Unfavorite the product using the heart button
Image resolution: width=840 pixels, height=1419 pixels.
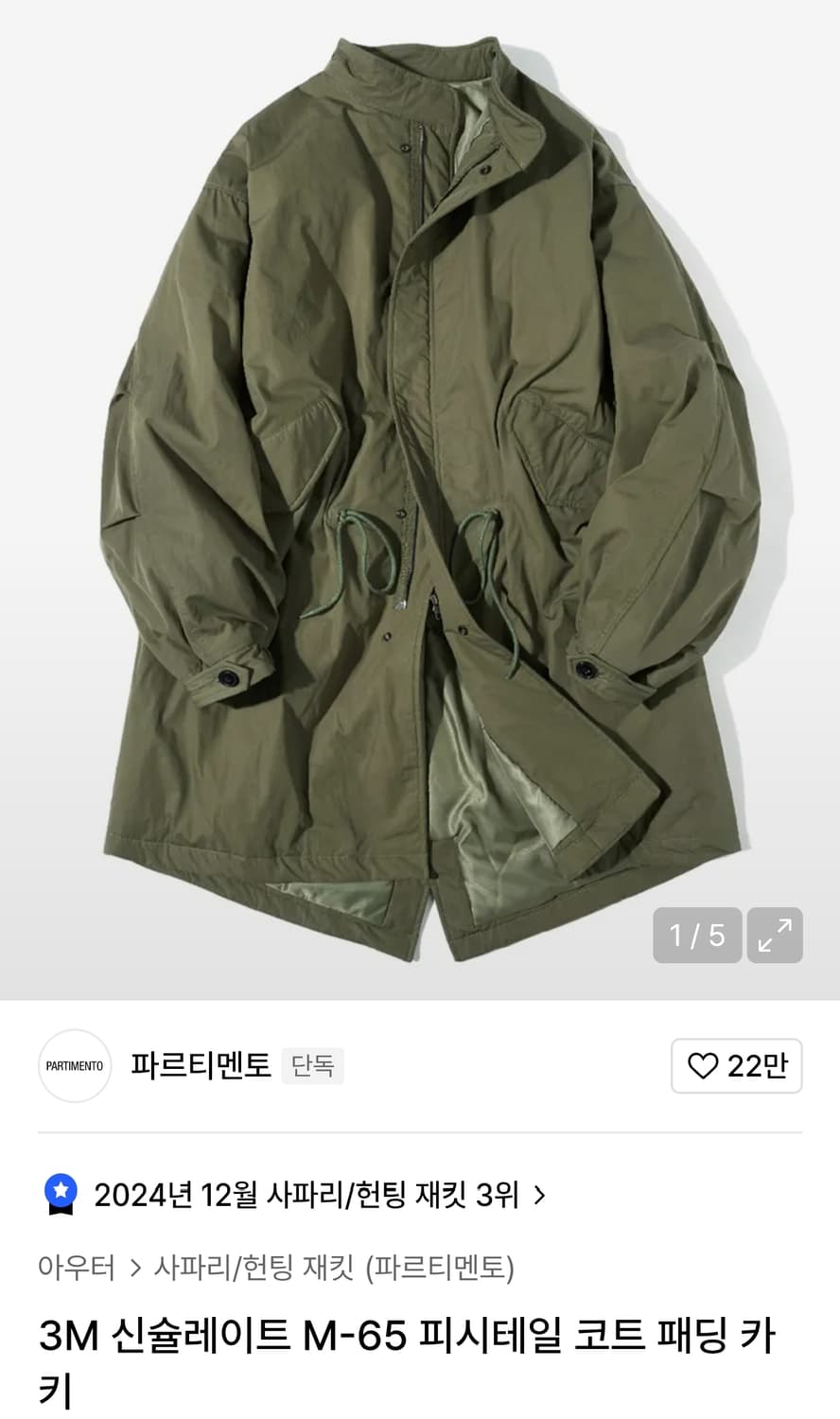[x=702, y=1064]
